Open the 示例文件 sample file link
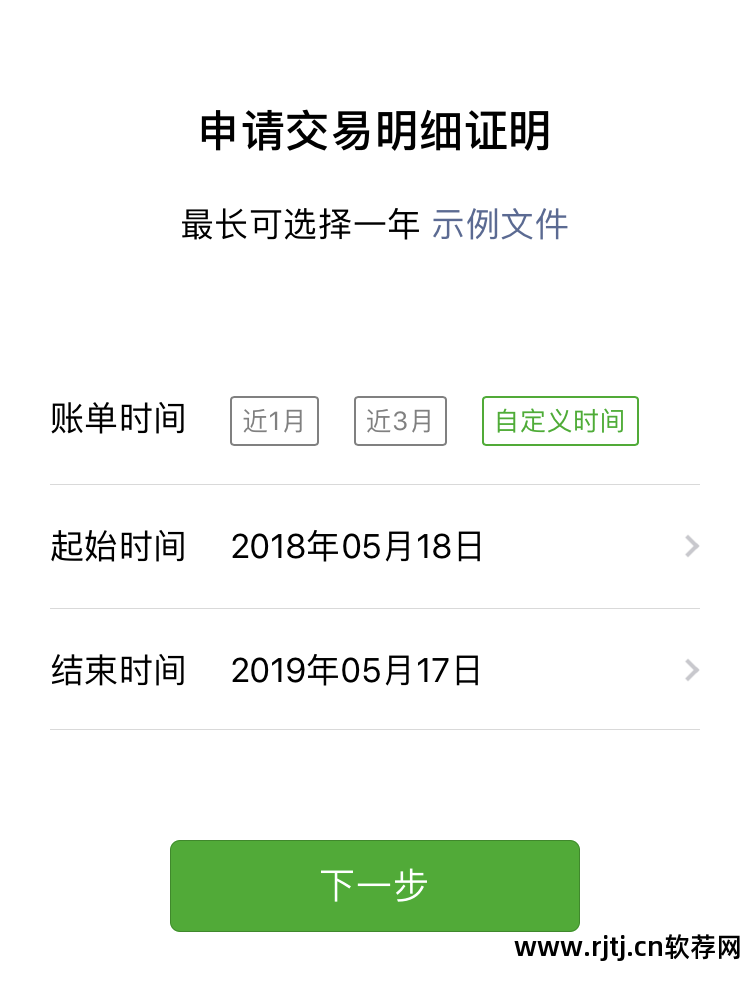Image resolution: width=750 pixels, height=993 pixels. 499,225
